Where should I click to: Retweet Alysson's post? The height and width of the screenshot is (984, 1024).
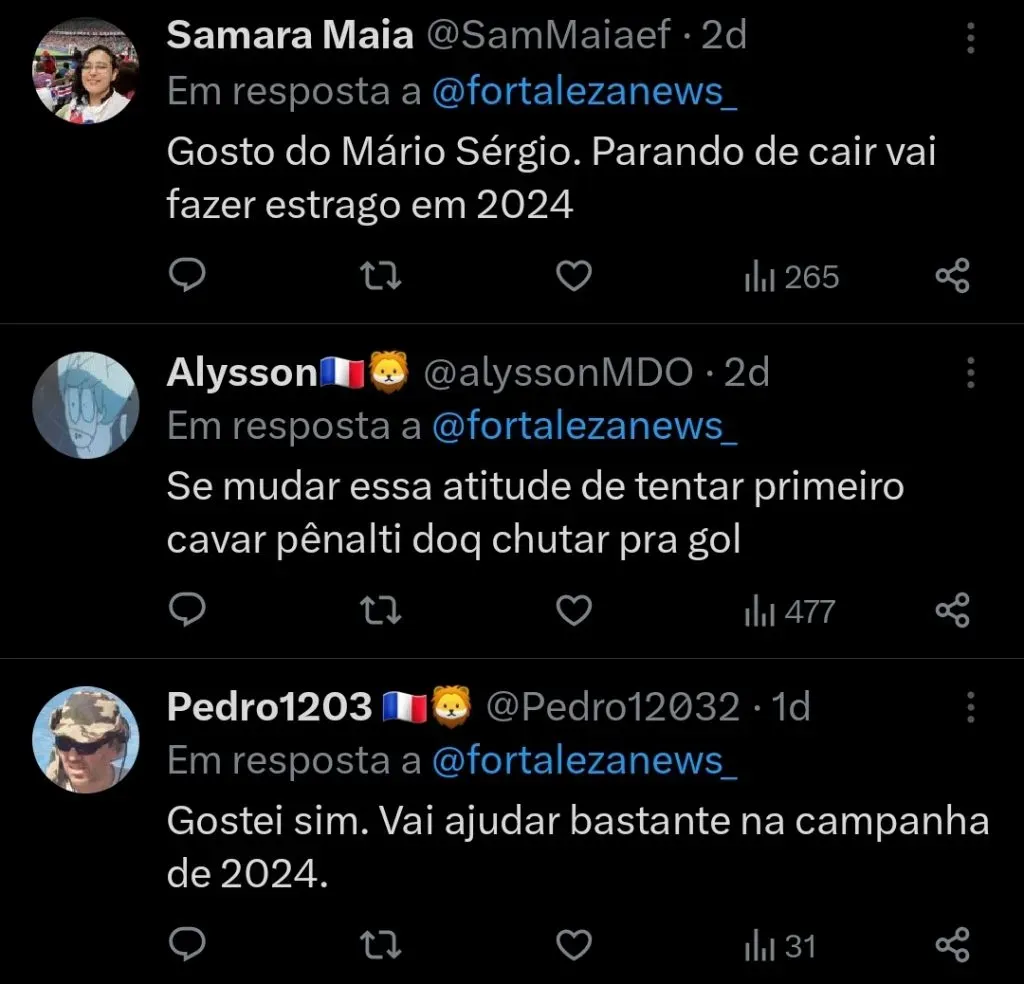[x=380, y=610]
